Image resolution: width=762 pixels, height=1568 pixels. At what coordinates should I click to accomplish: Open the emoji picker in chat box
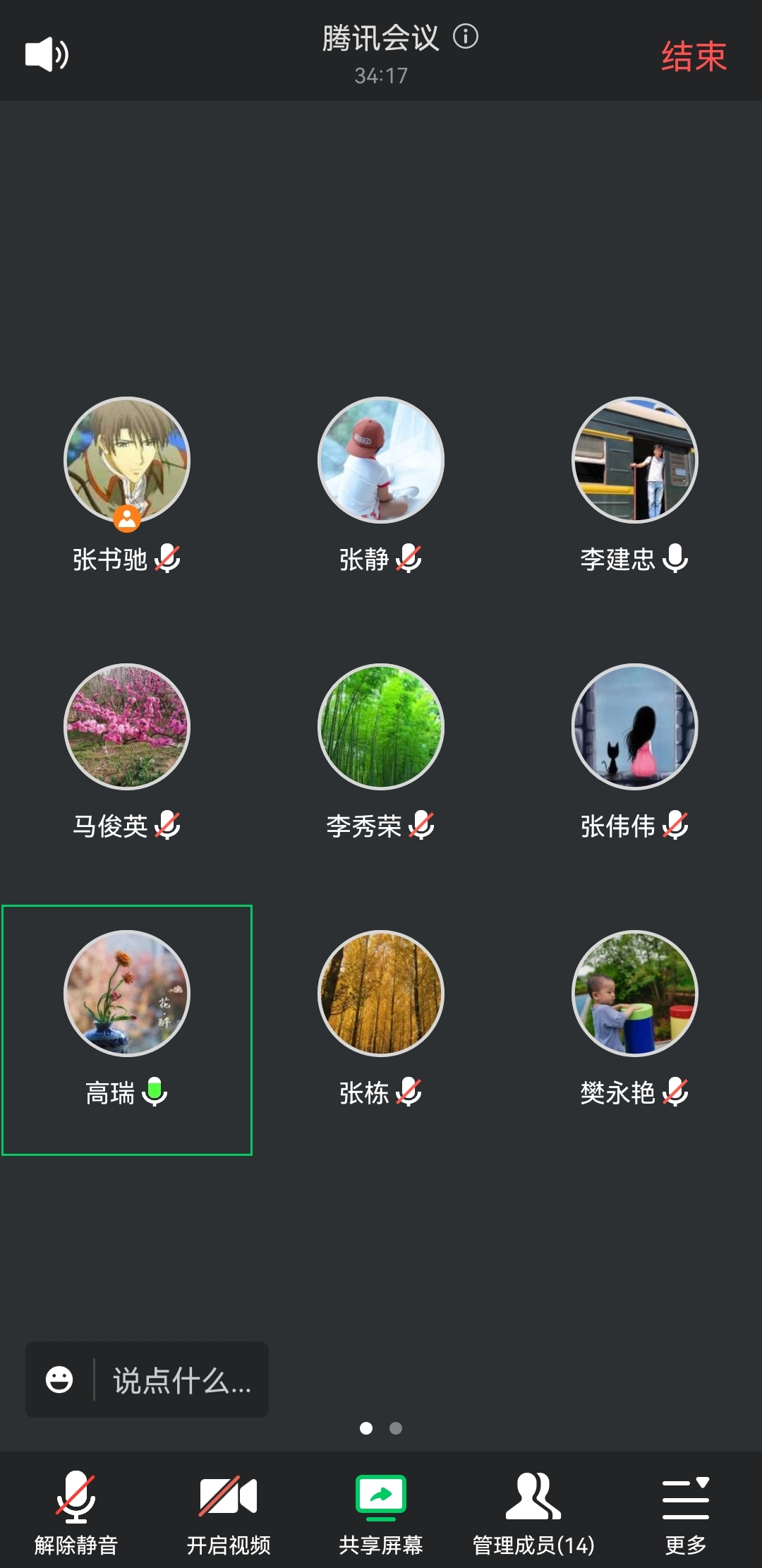point(59,1380)
